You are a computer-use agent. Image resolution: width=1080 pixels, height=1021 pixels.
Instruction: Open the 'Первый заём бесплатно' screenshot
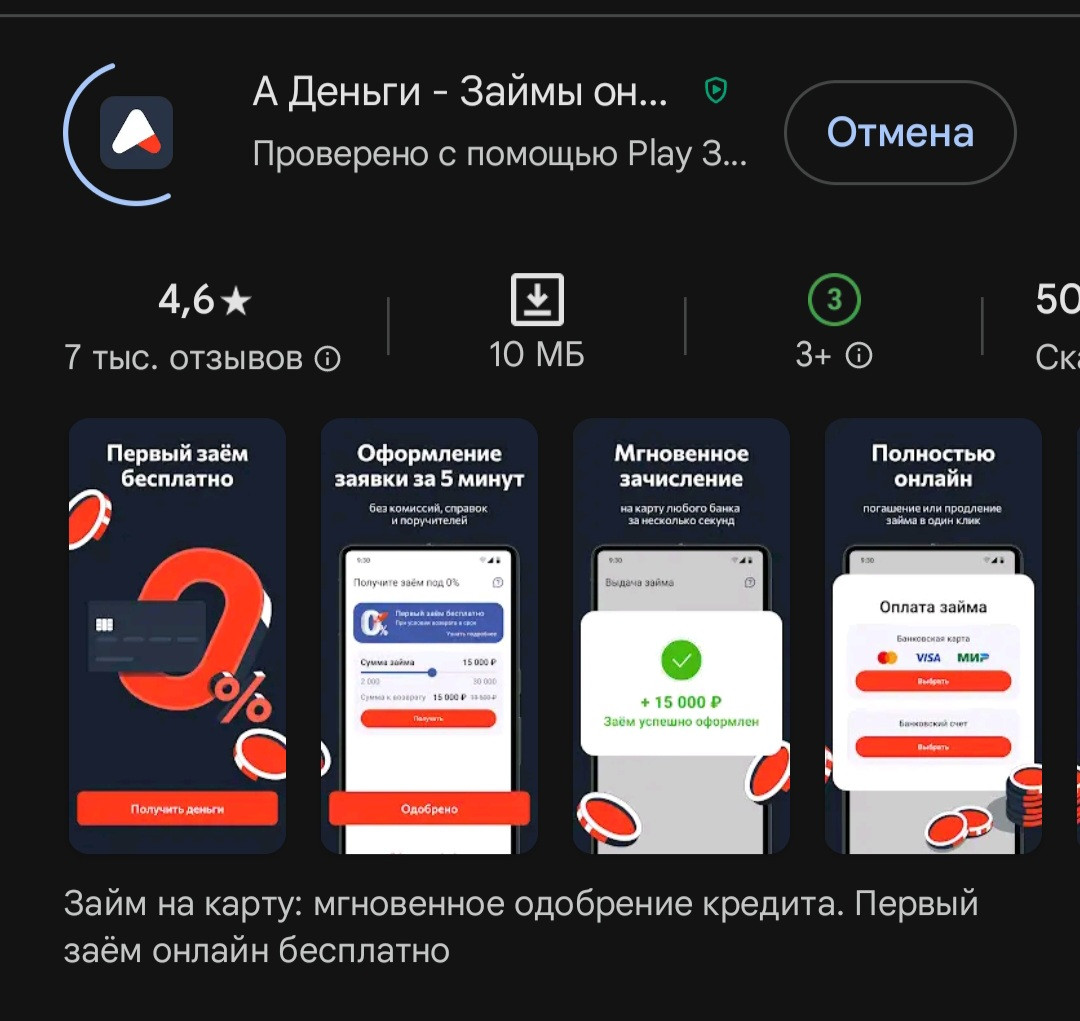177,636
